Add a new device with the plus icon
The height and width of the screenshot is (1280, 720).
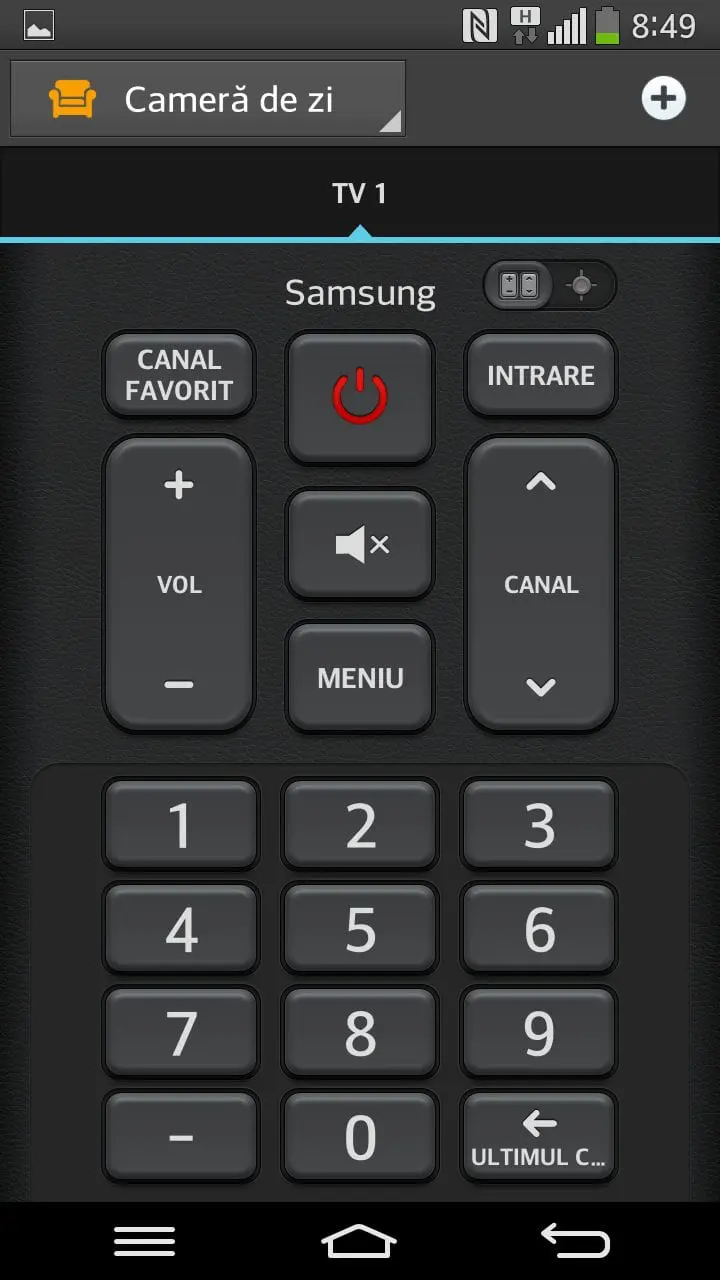(664, 99)
